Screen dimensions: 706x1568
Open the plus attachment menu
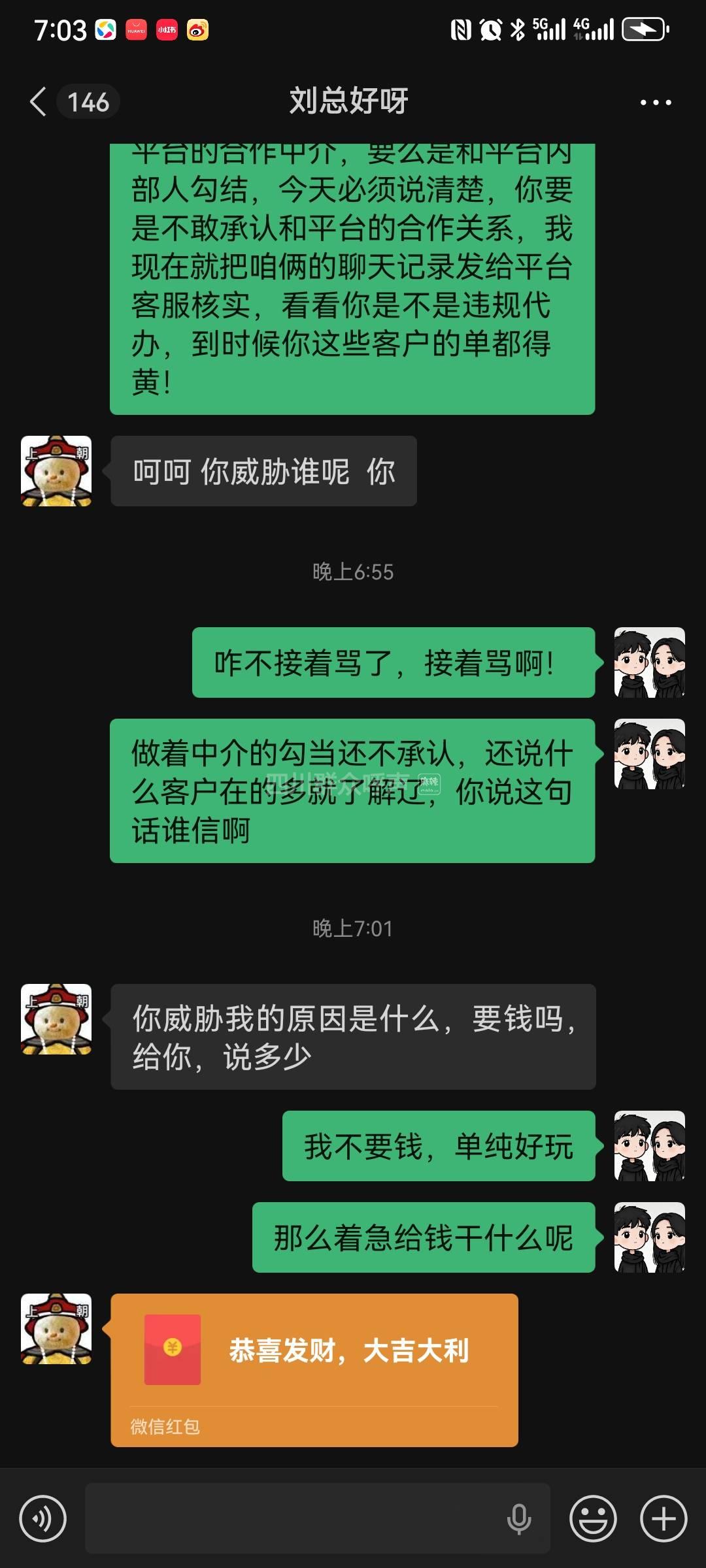(x=664, y=1519)
